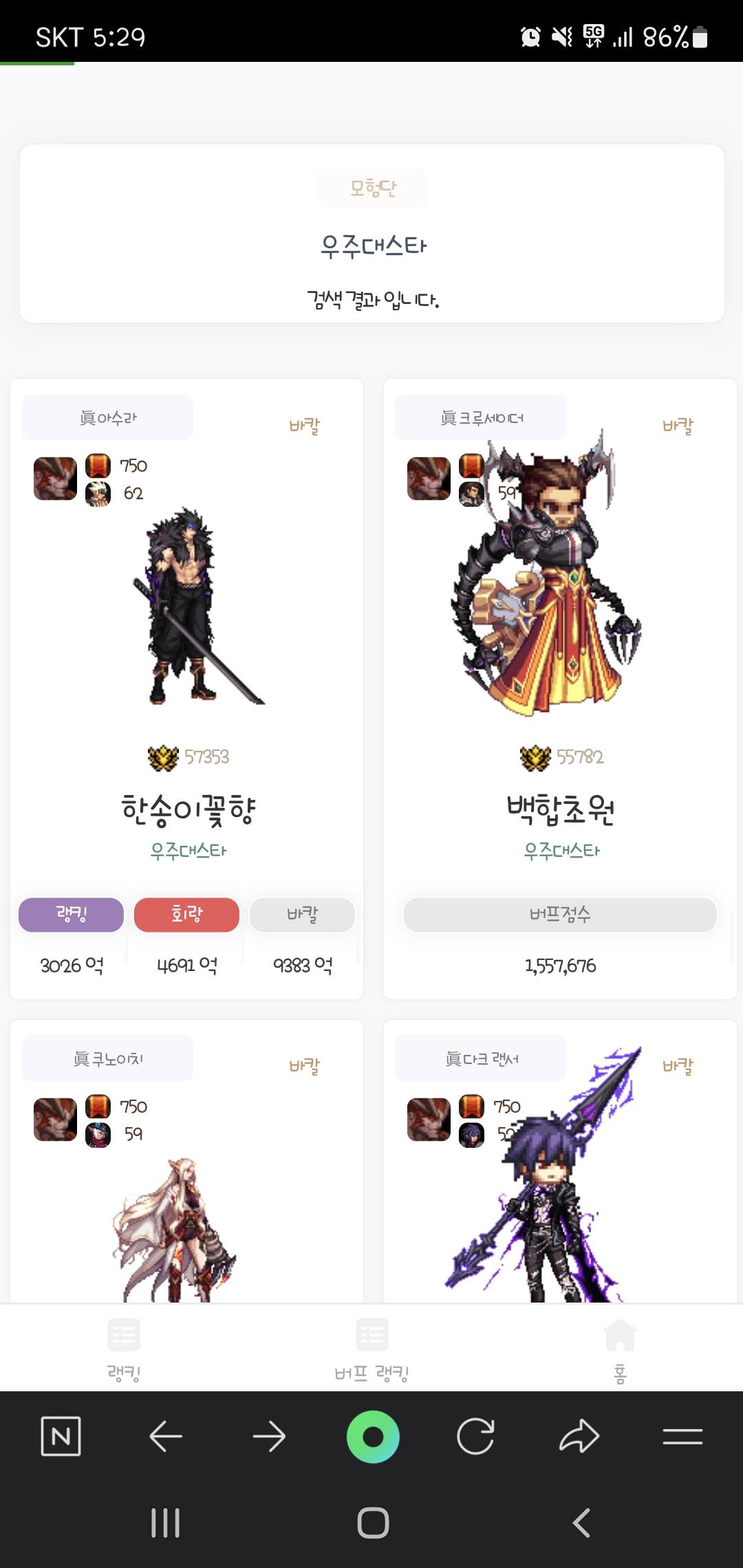Share this page

pyautogui.click(x=579, y=1436)
